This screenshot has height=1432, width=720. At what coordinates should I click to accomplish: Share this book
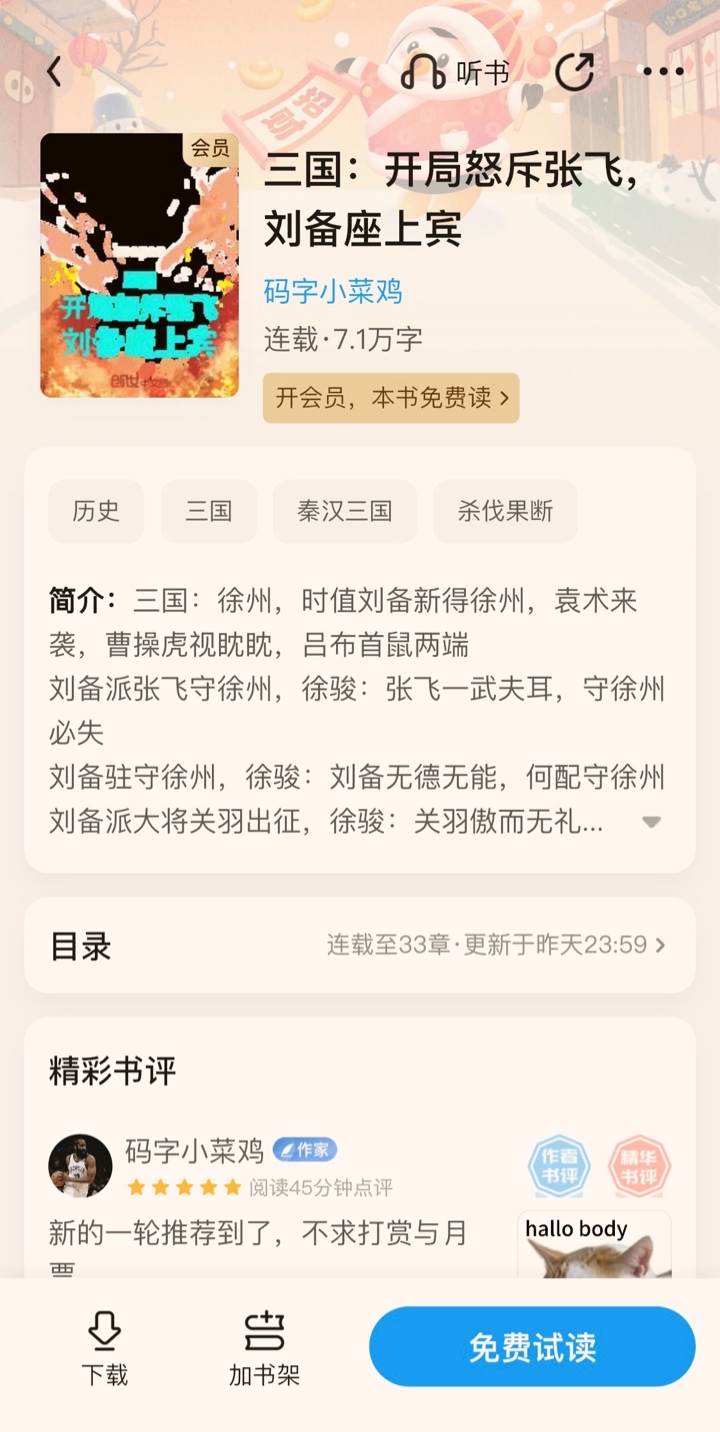pos(574,72)
